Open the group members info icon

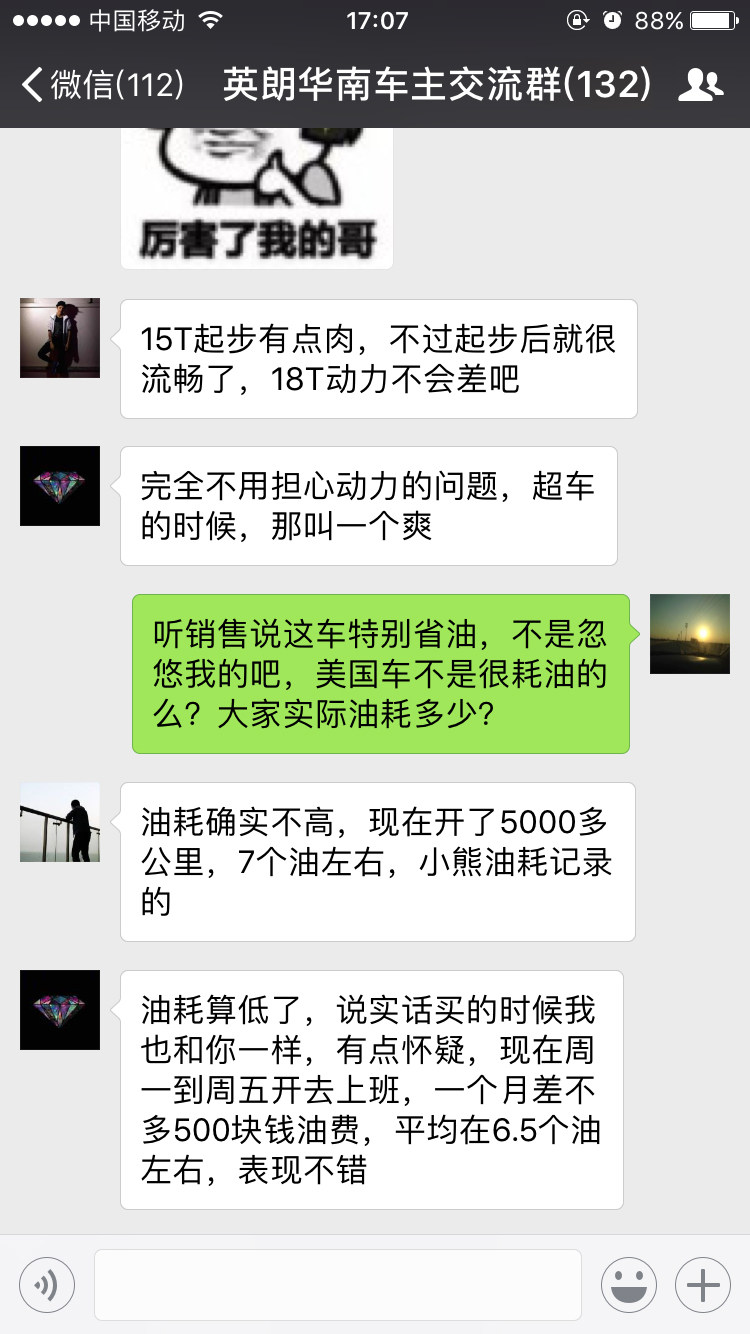(x=700, y=85)
